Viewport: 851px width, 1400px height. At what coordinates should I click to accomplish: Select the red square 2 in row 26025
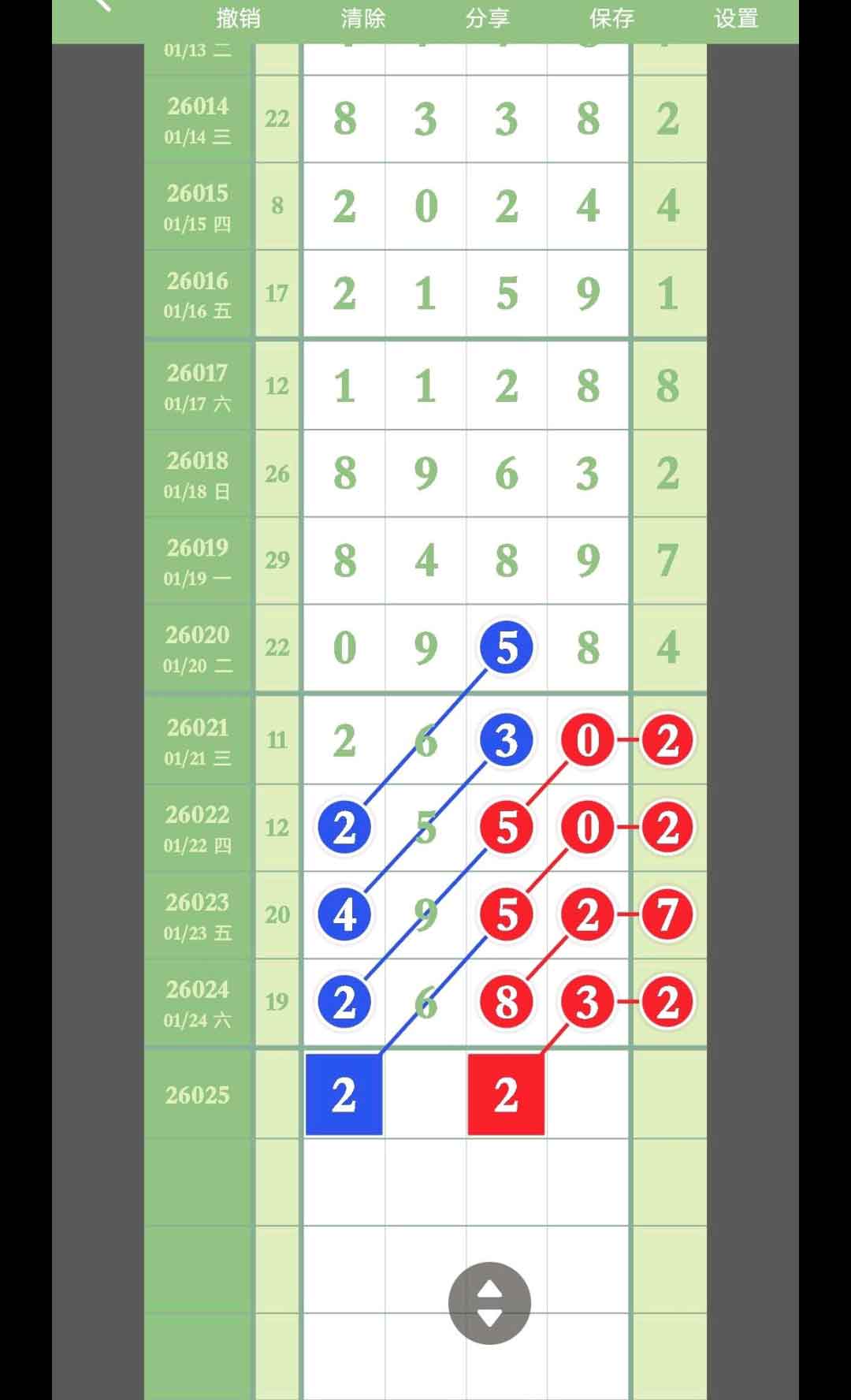(506, 1094)
